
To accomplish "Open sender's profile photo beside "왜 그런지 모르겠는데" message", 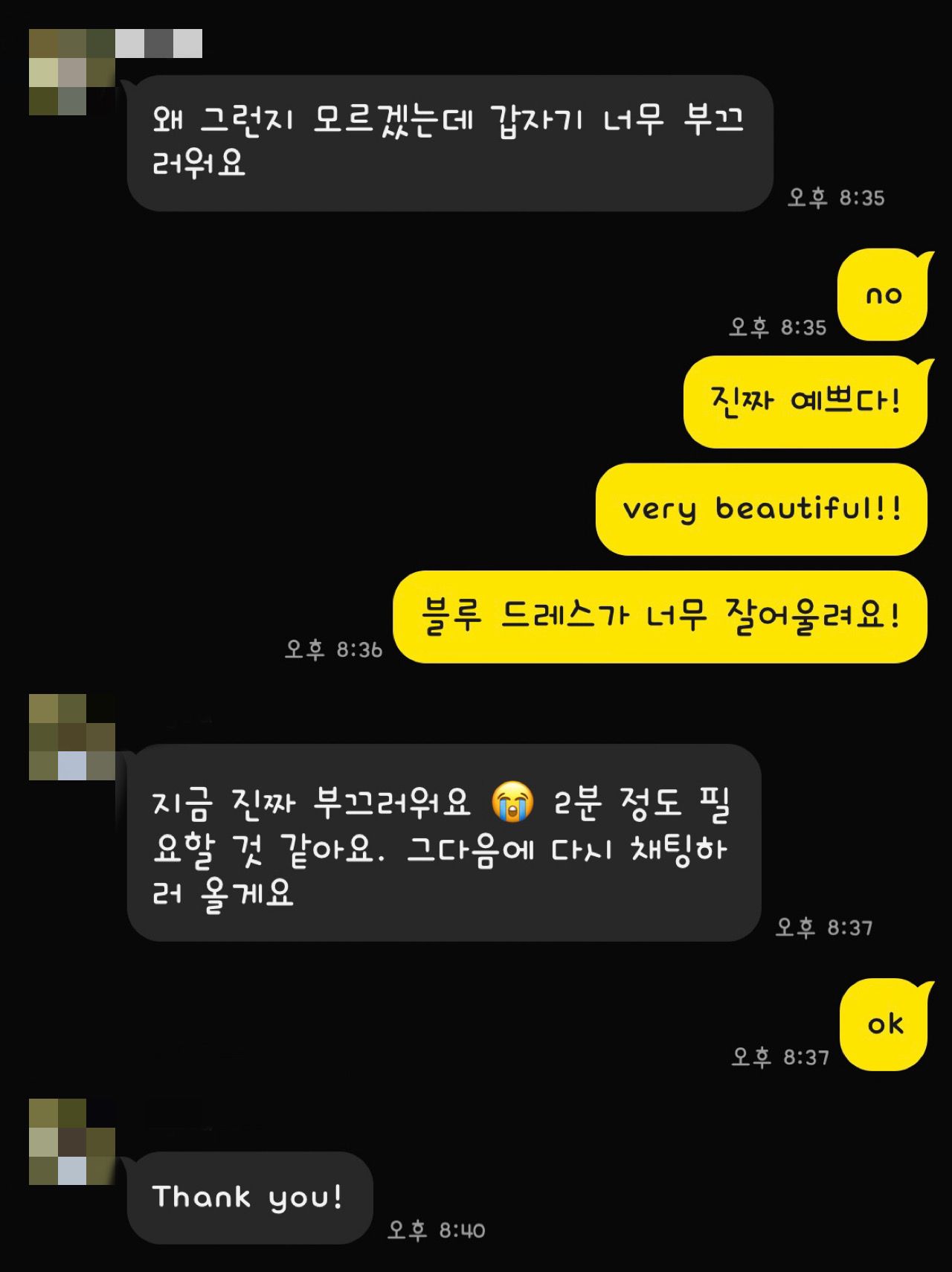I will [71, 72].
